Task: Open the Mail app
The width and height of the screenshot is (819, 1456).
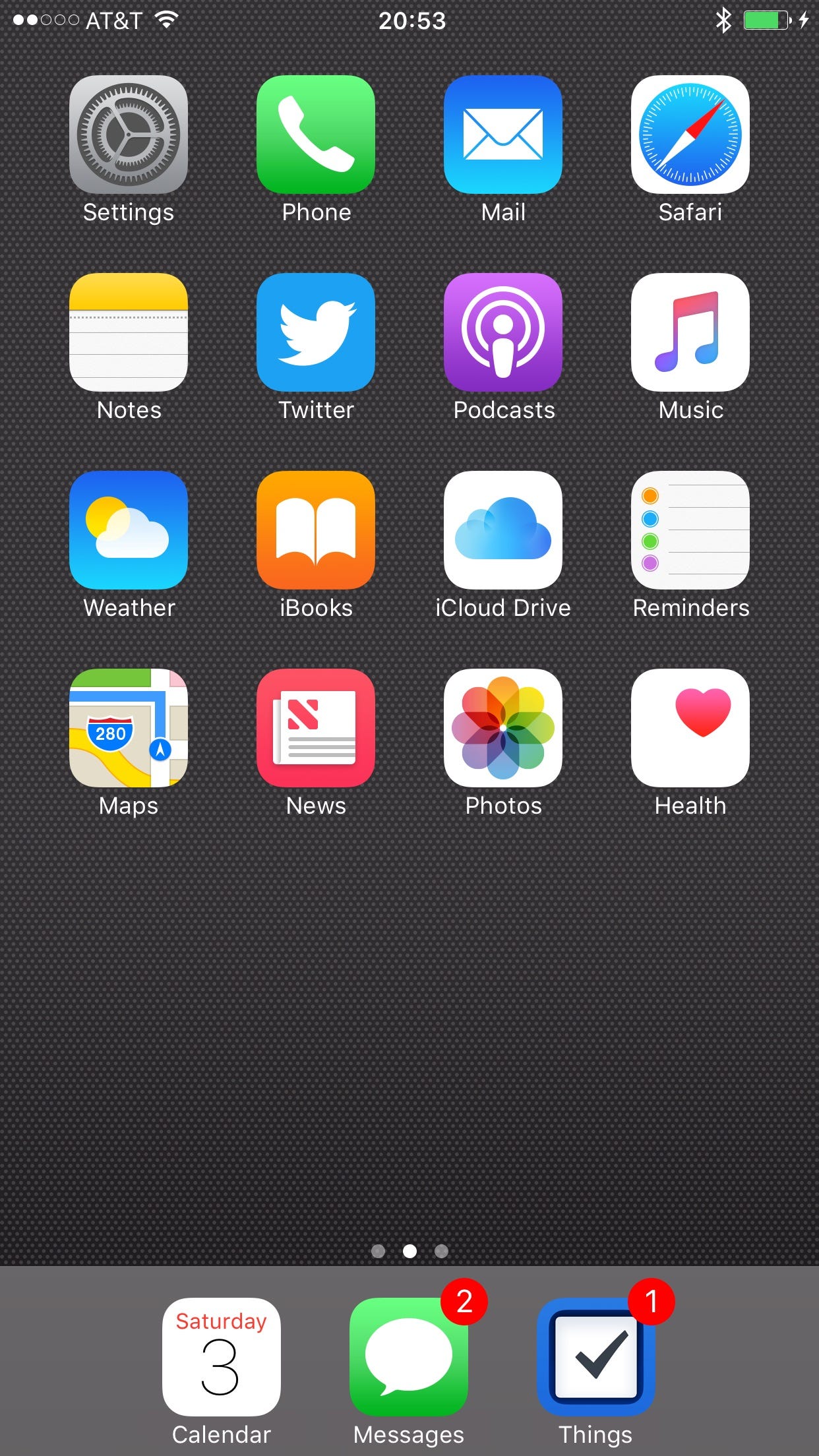Action: [503, 135]
